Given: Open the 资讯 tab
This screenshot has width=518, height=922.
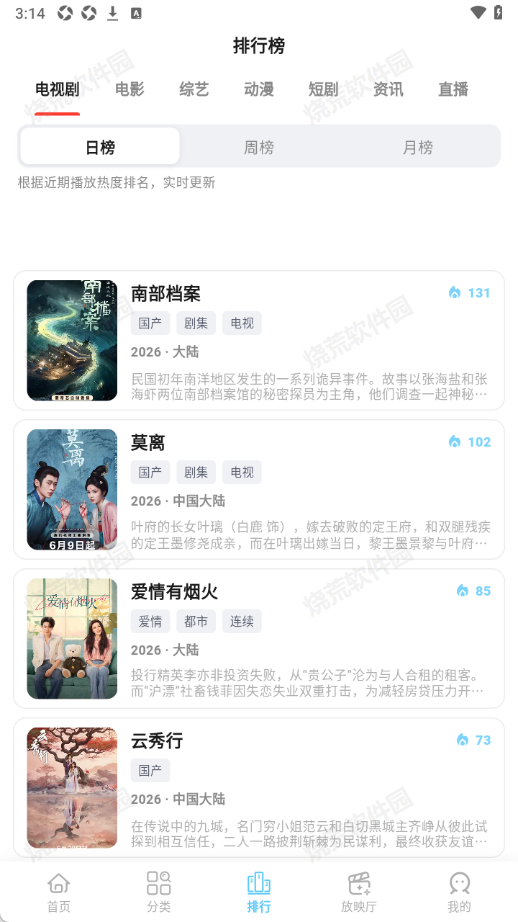Looking at the screenshot, I should click(388, 89).
